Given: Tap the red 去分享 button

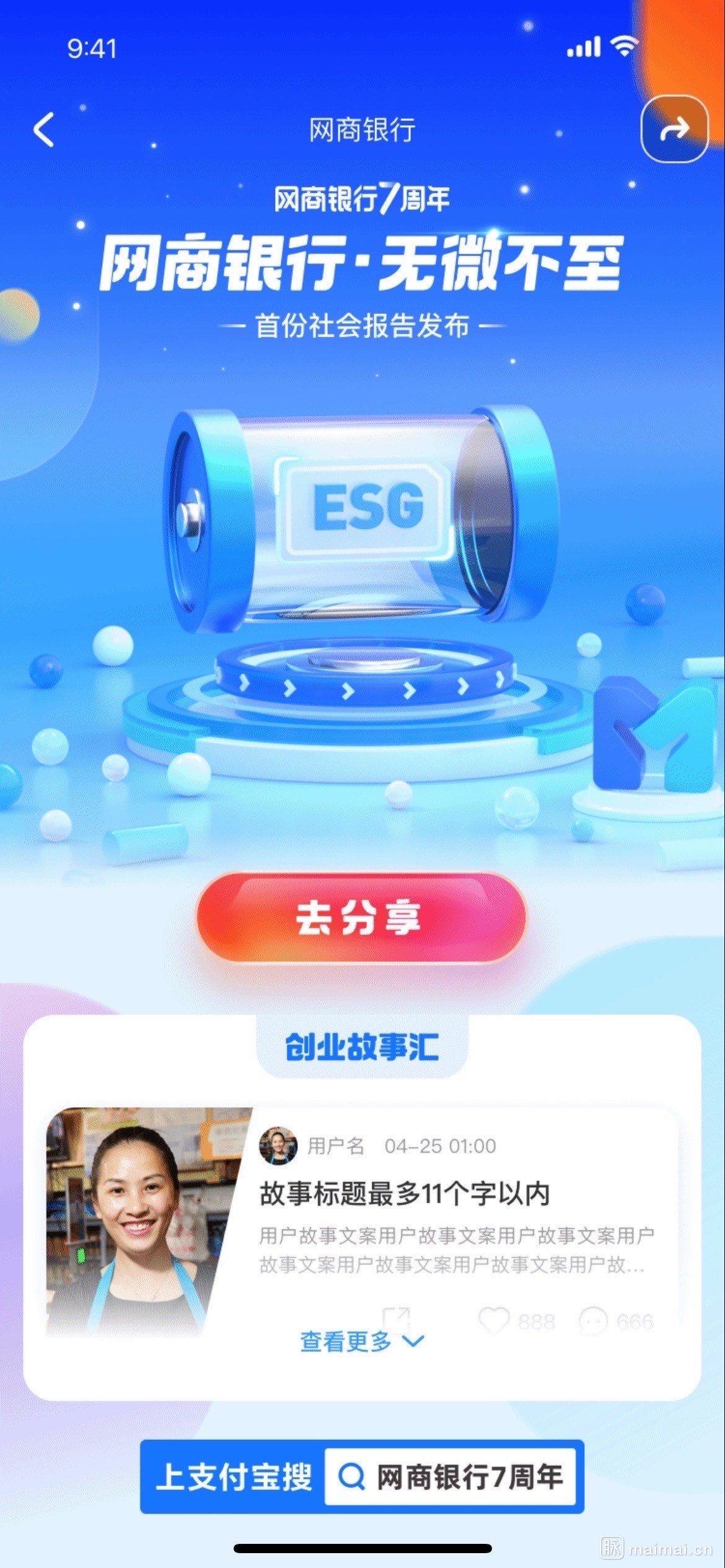Looking at the screenshot, I should [361, 917].
